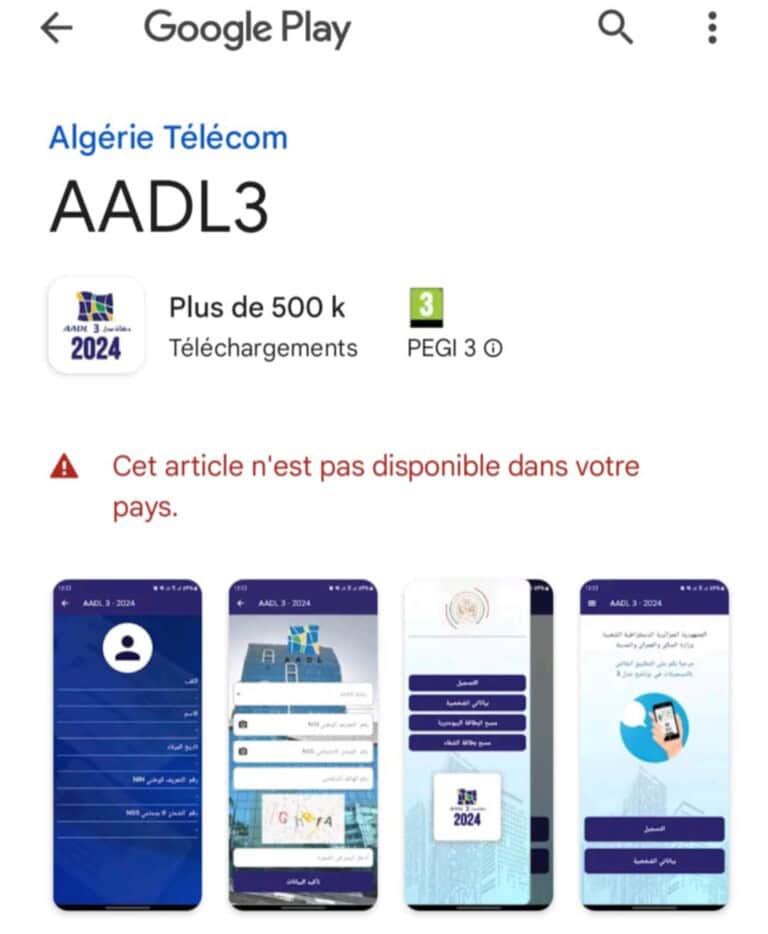Open Google Play search
This screenshot has width=768, height=934.
pos(615,28)
